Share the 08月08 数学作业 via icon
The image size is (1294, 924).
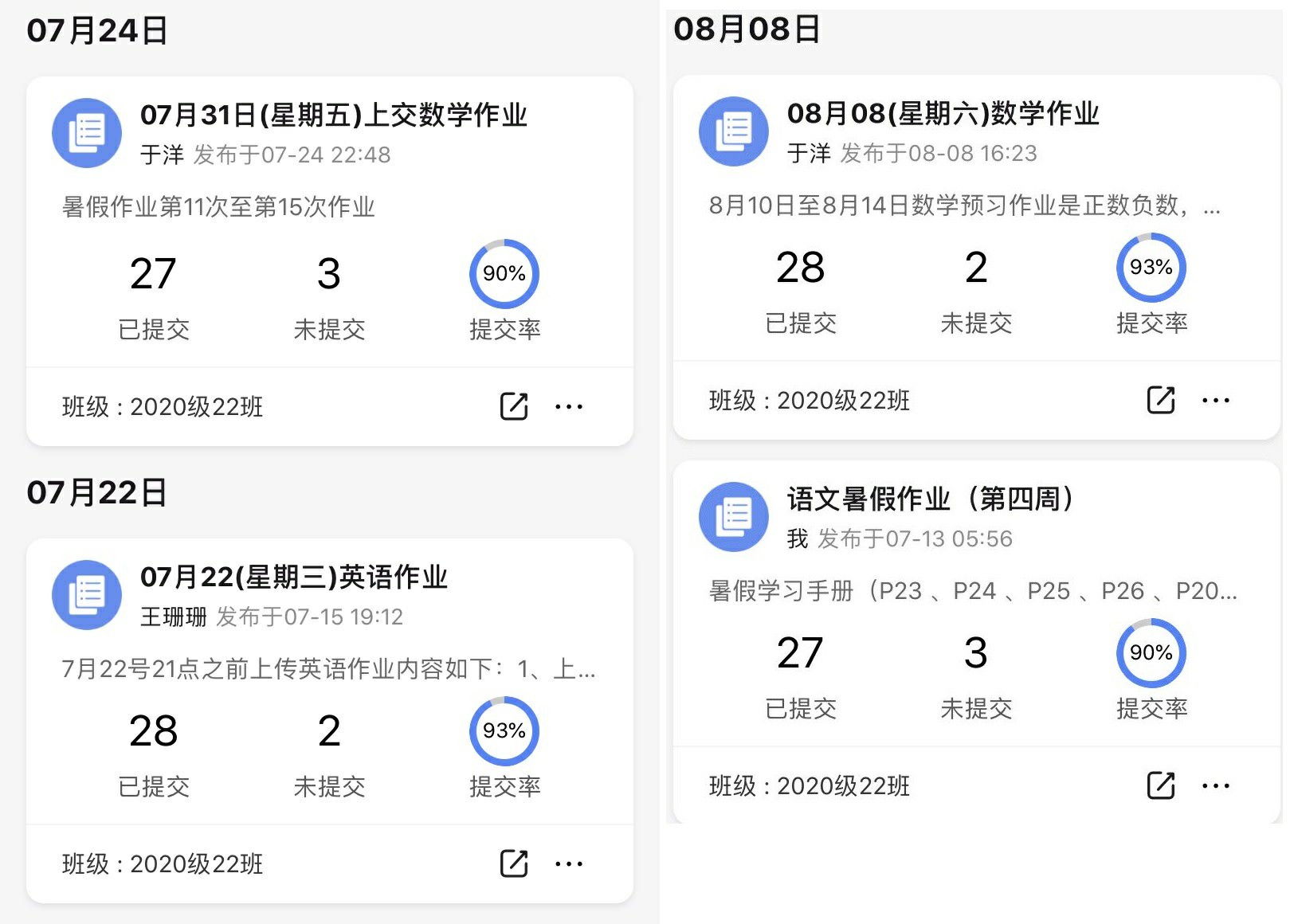(x=1161, y=400)
